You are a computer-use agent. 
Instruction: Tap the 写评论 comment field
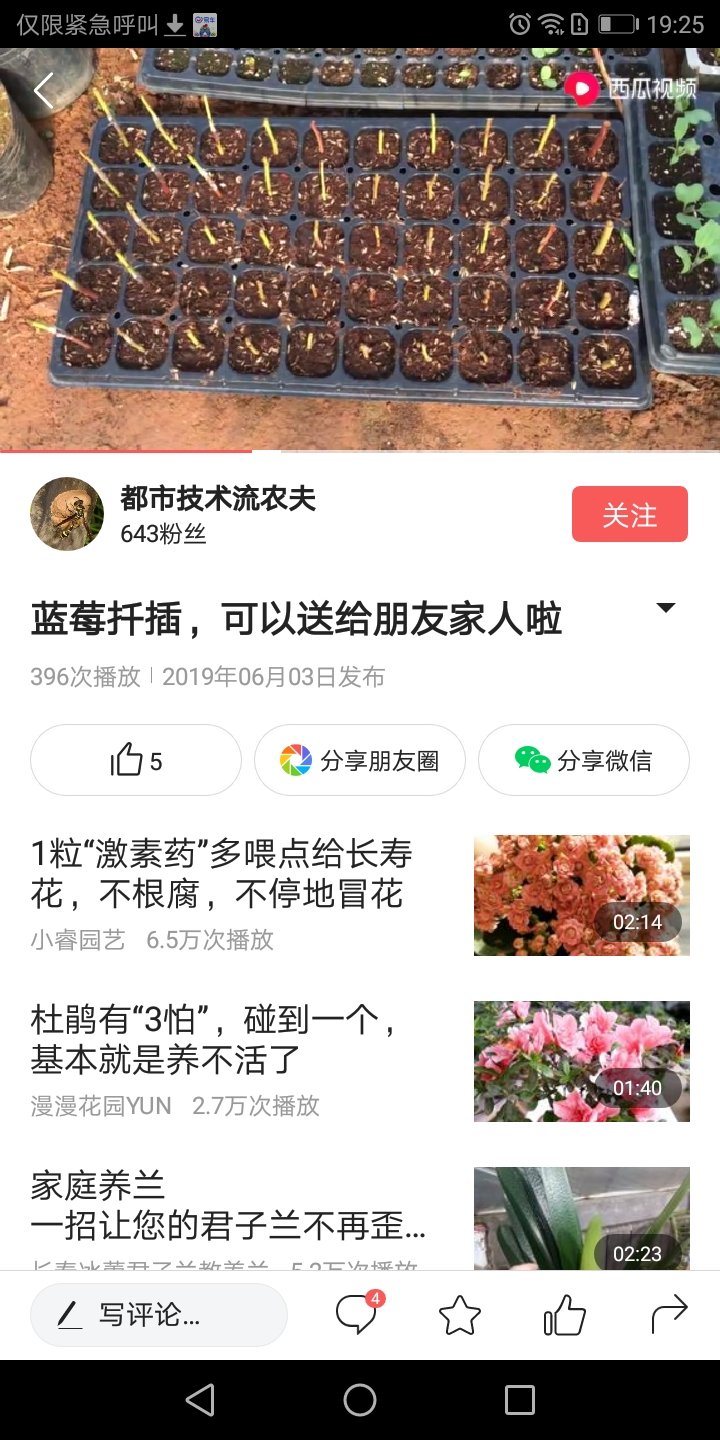pos(159,1315)
